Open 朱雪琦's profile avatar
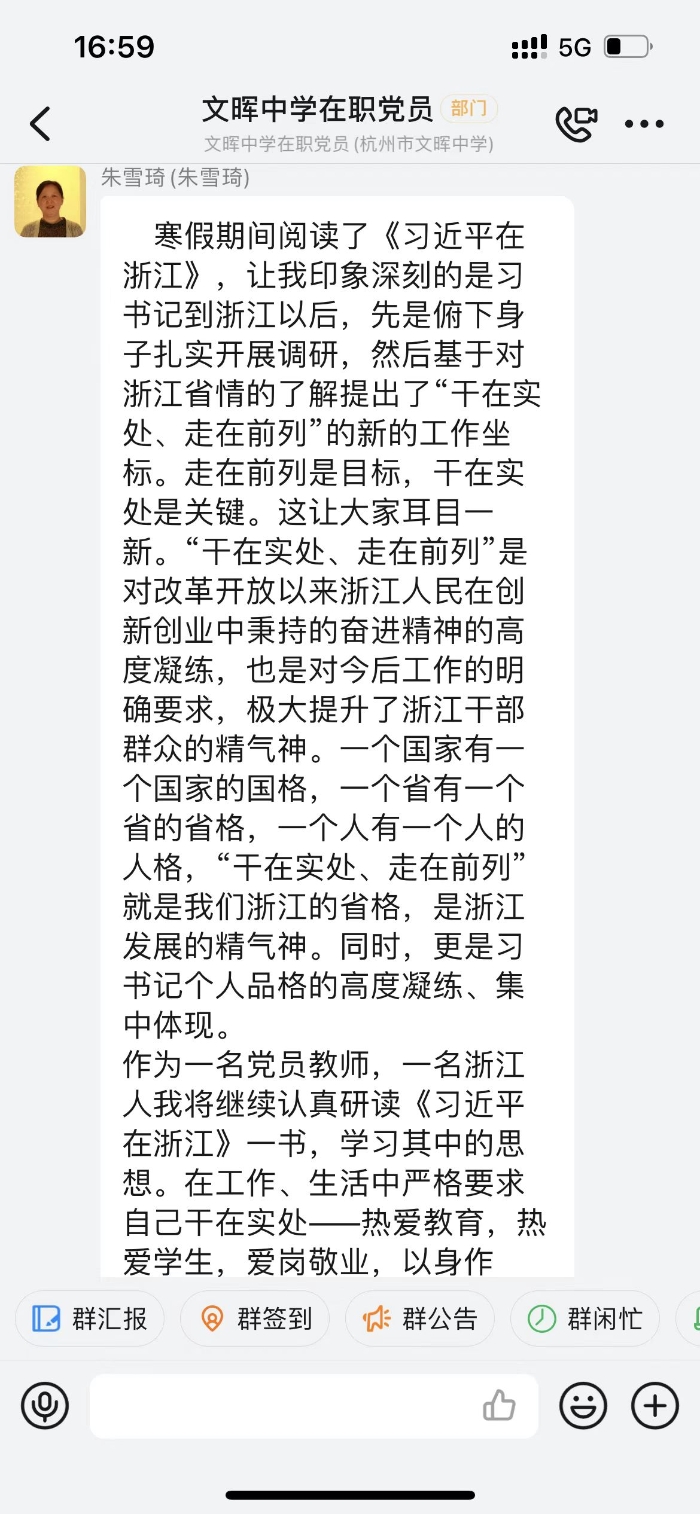Viewport: 700px width, 1514px height. click(50, 201)
